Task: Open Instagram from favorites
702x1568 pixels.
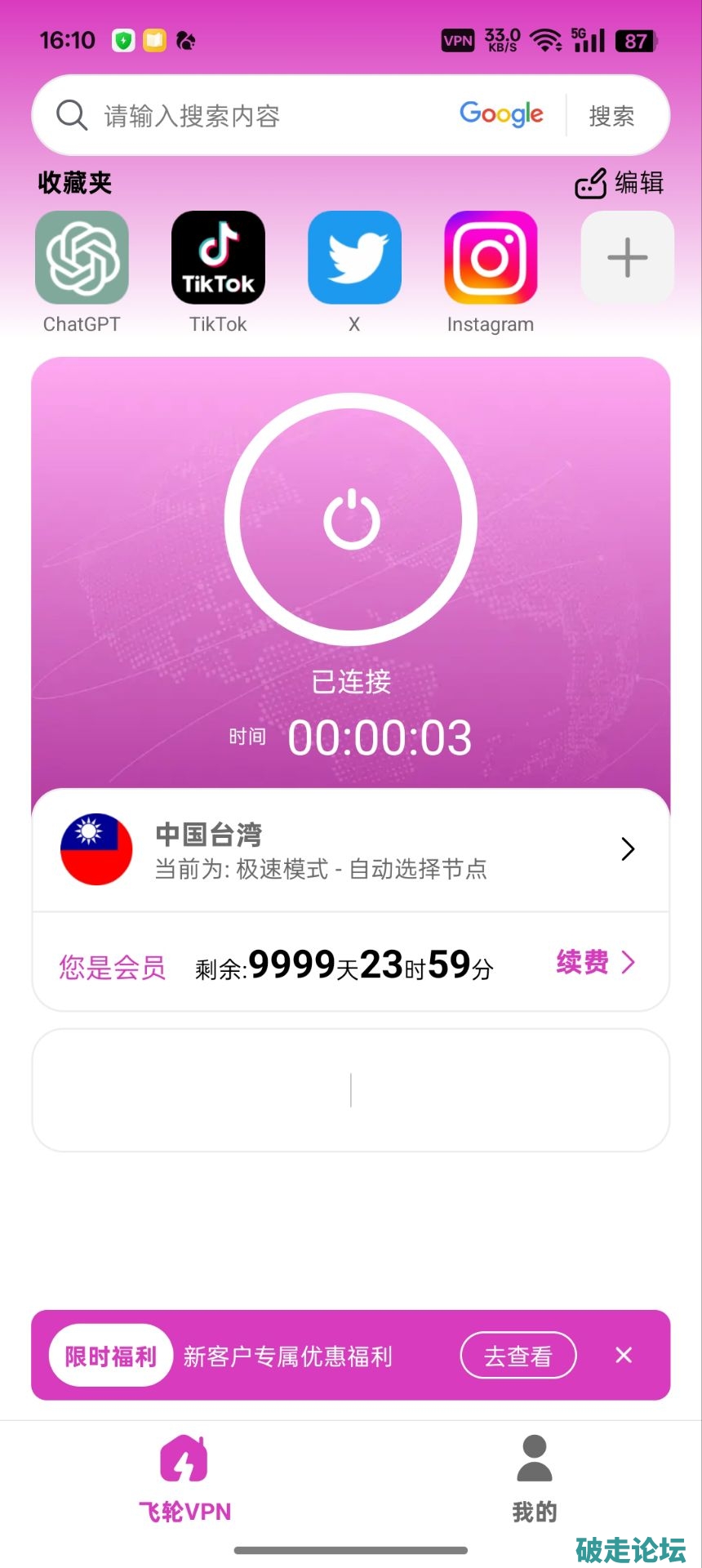Action: coord(491,257)
